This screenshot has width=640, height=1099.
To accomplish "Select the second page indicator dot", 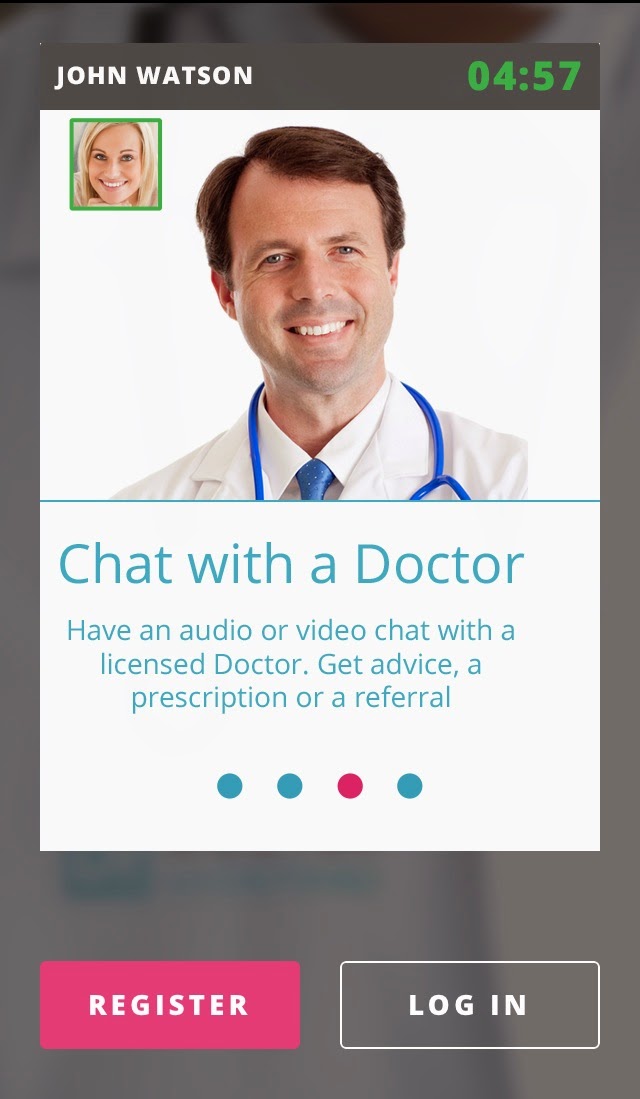I will click(290, 786).
